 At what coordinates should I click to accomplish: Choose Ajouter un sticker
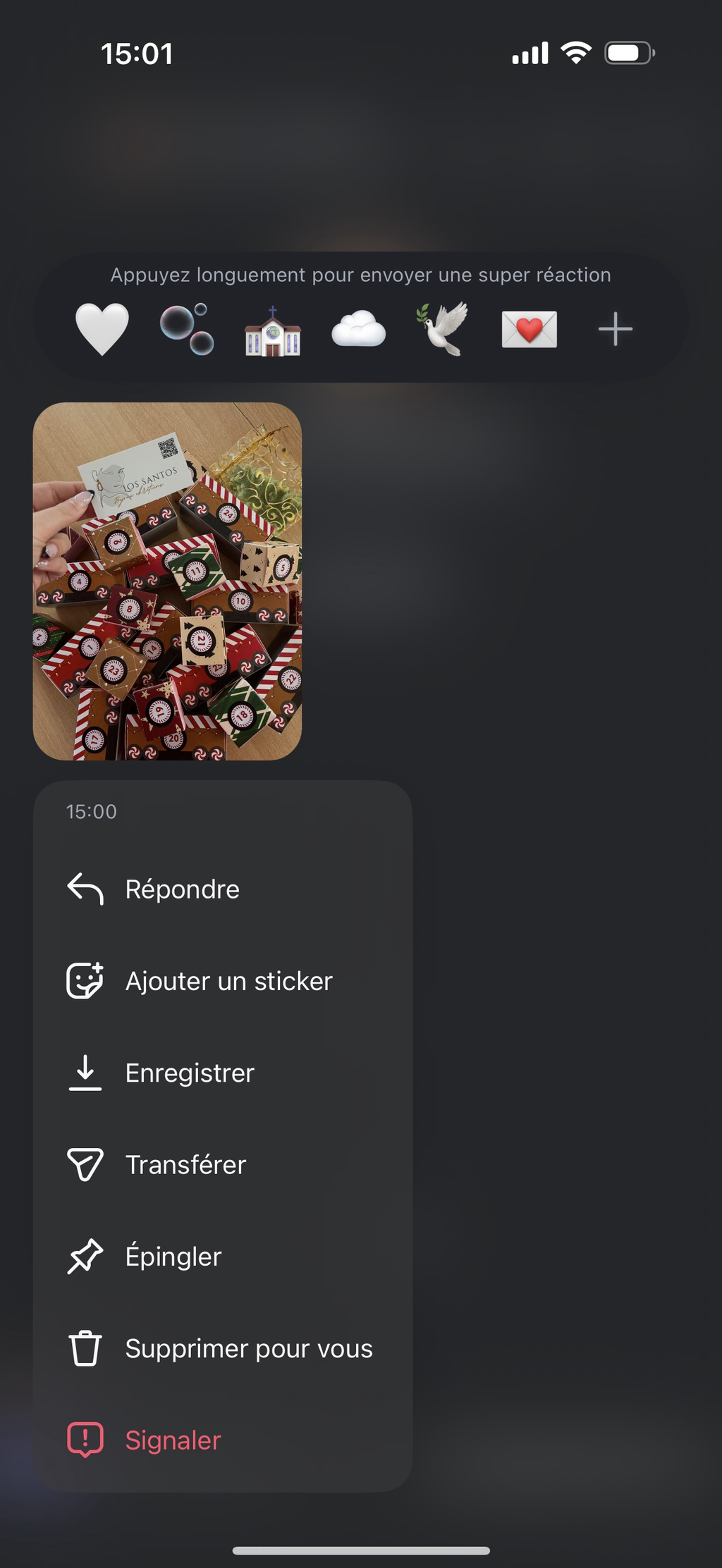(x=228, y=981)
